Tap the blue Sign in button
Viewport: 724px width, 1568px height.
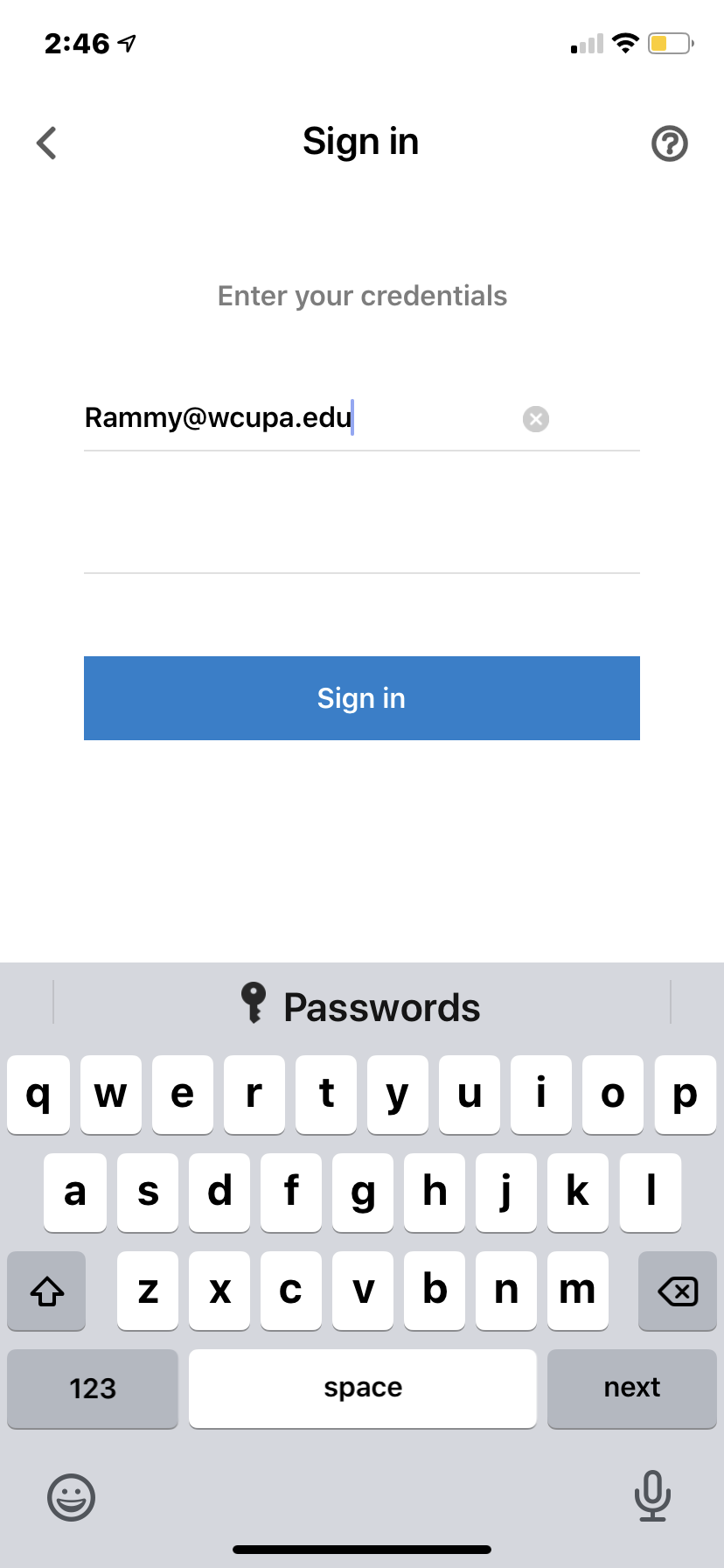coord(362,698)
